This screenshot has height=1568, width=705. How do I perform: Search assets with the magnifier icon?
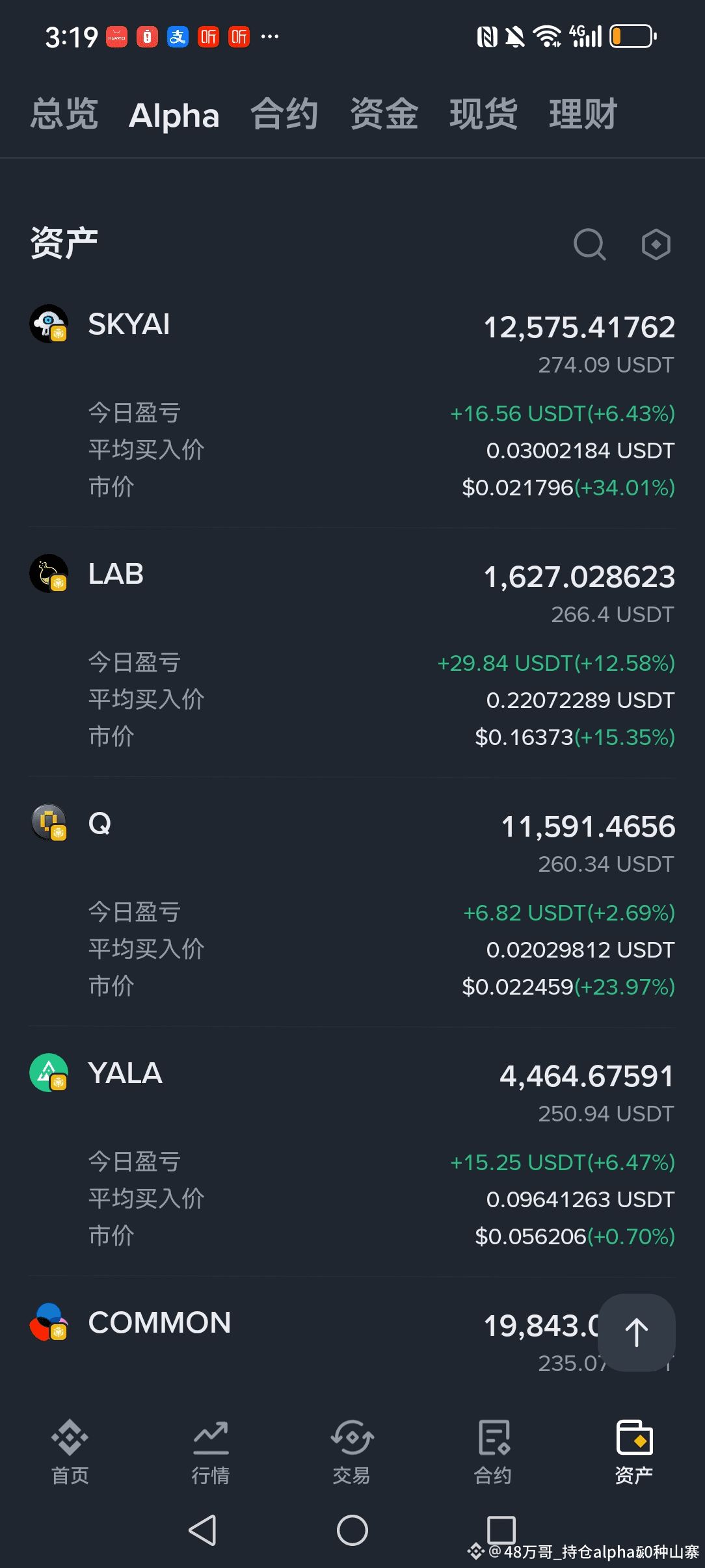[589, 244]
